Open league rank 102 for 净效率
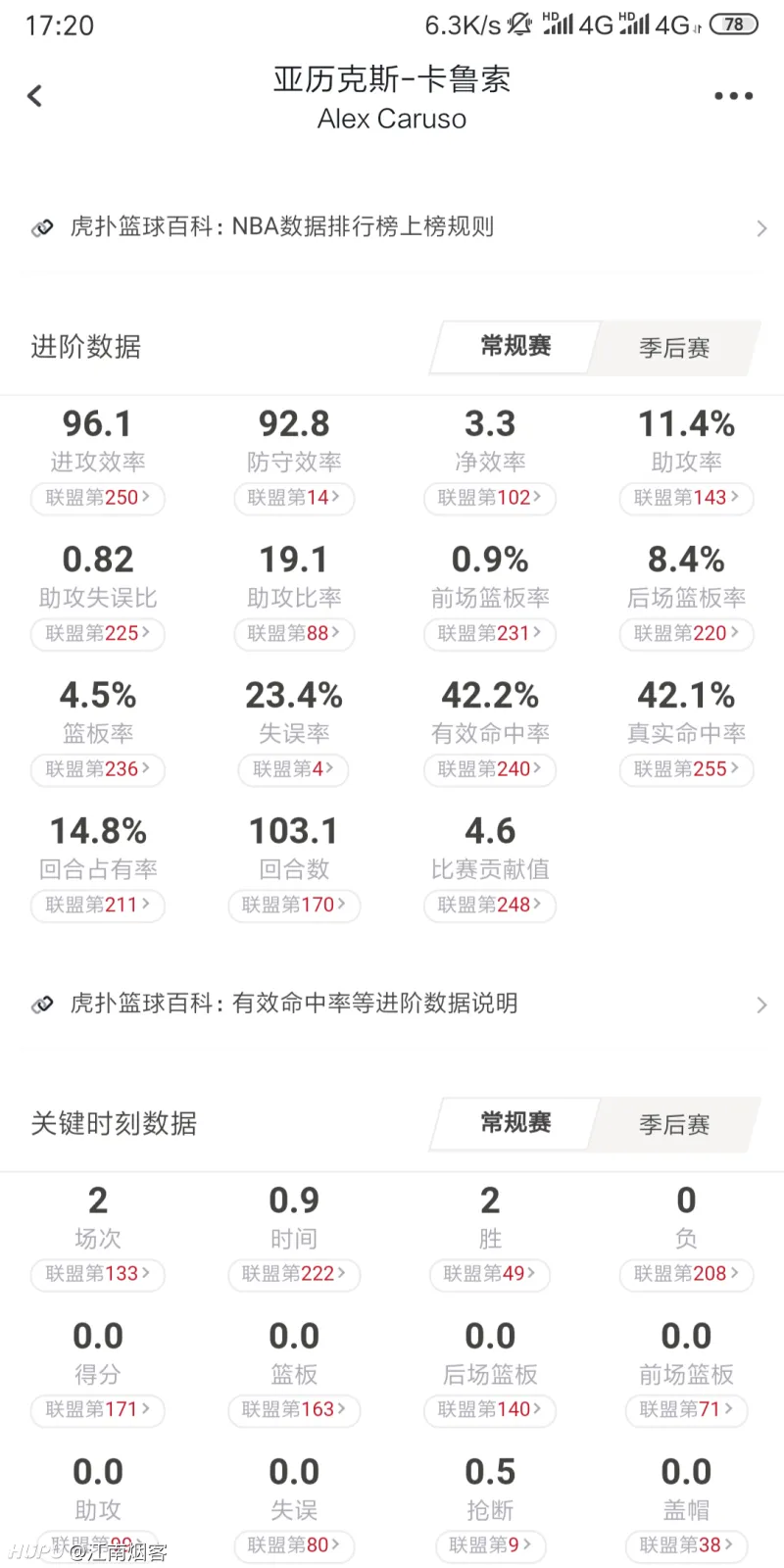 tap(490, 498)
